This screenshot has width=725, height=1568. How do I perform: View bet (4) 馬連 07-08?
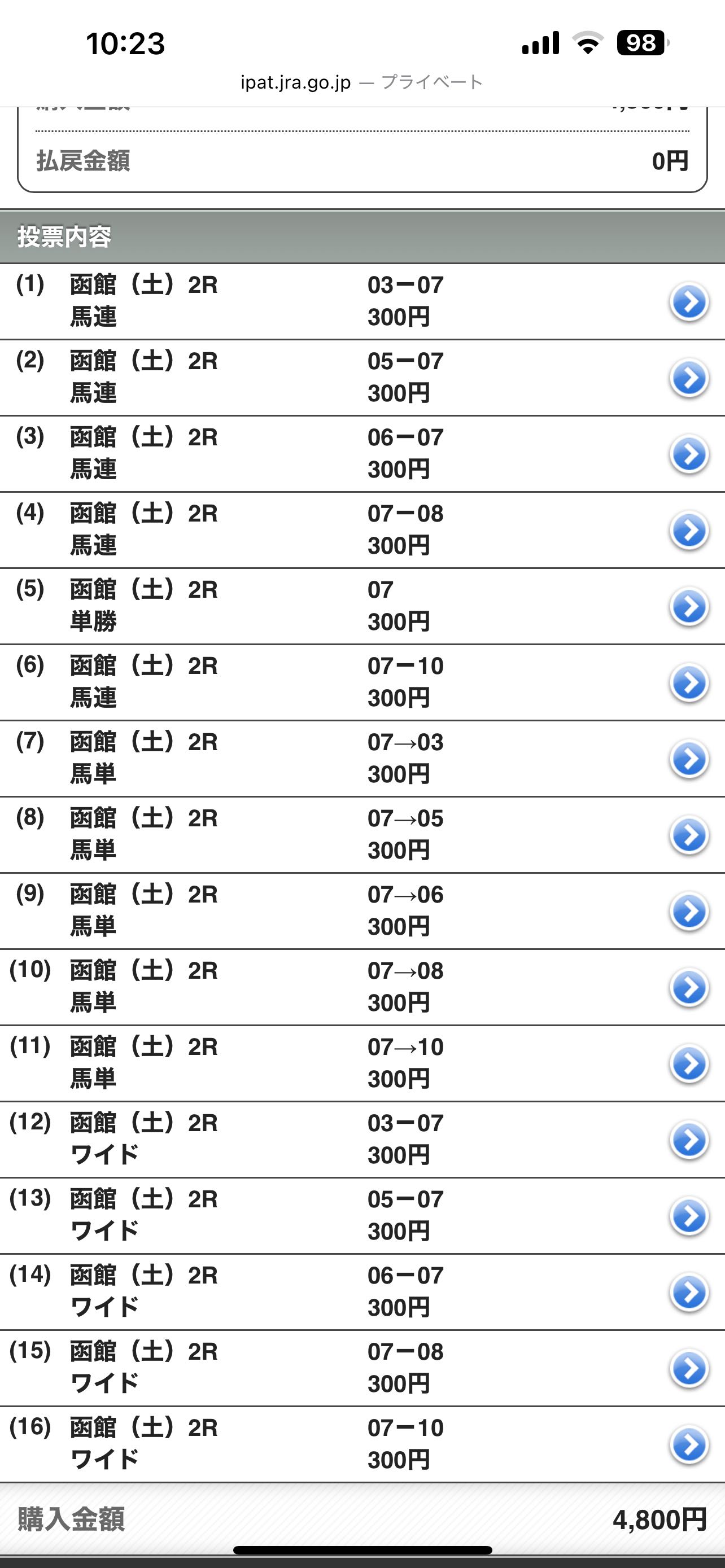pyautogui.click(x=362, y=529)
